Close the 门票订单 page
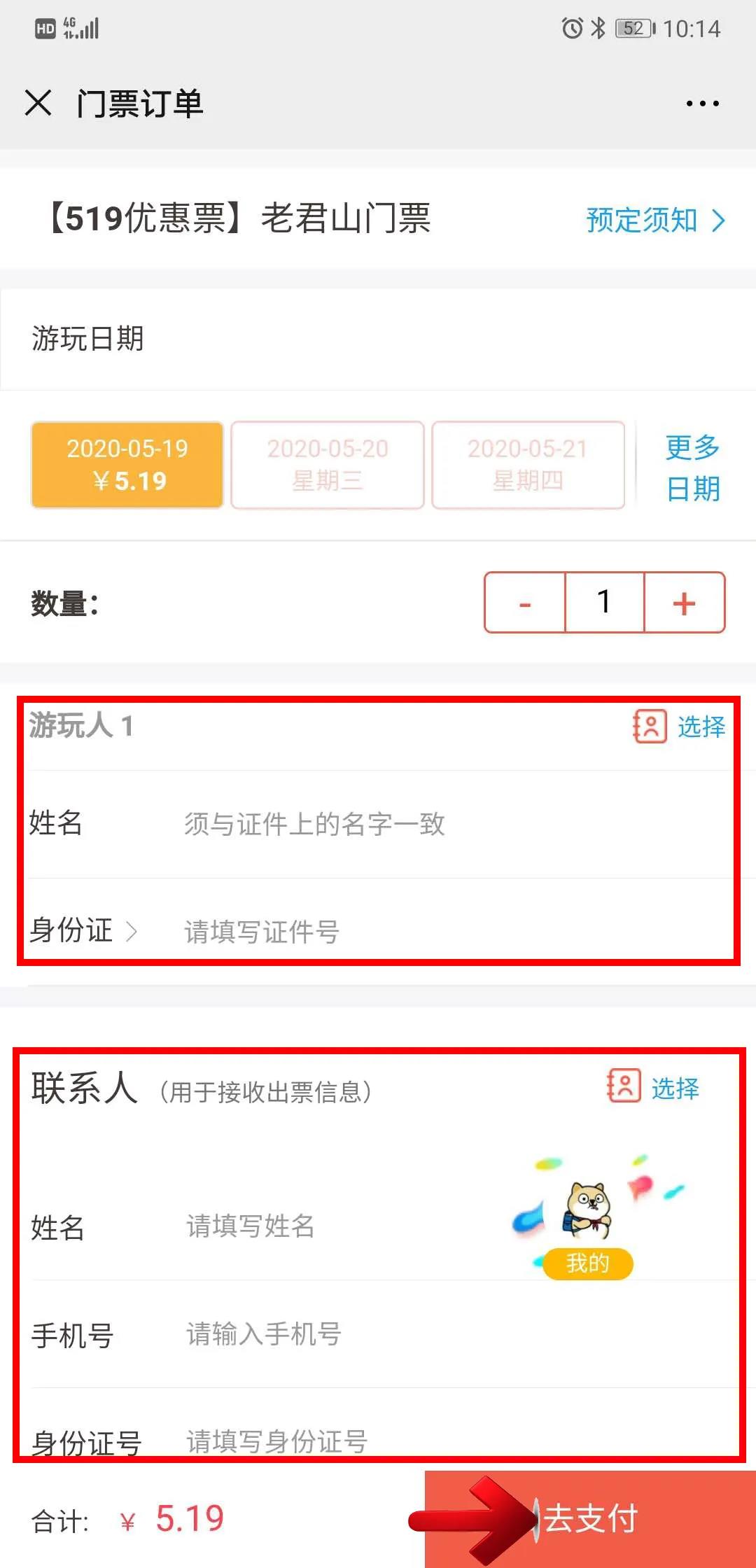Image resolution: width=756 pixels, height=1568 pixels. 38,103
